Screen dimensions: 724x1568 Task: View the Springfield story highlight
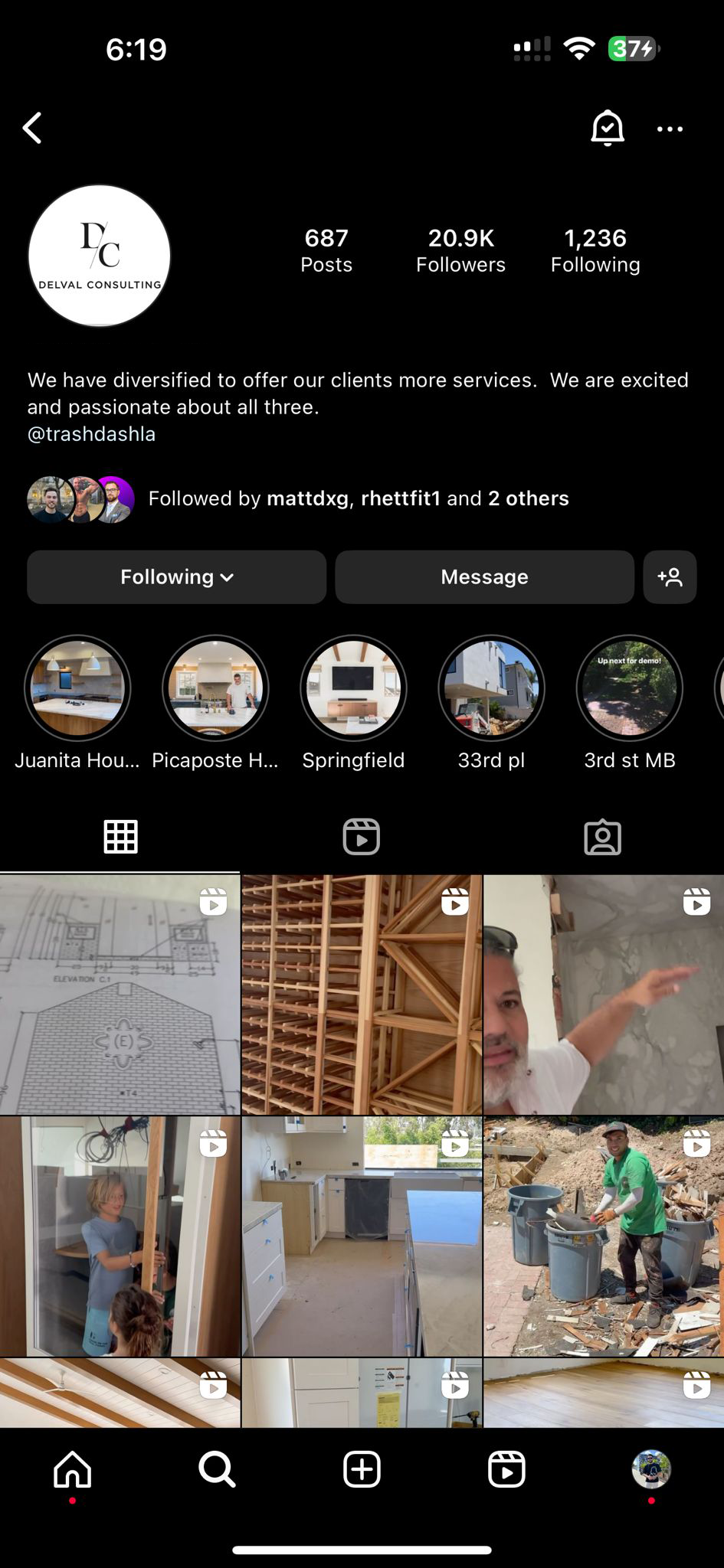click(x=353, y=688)
